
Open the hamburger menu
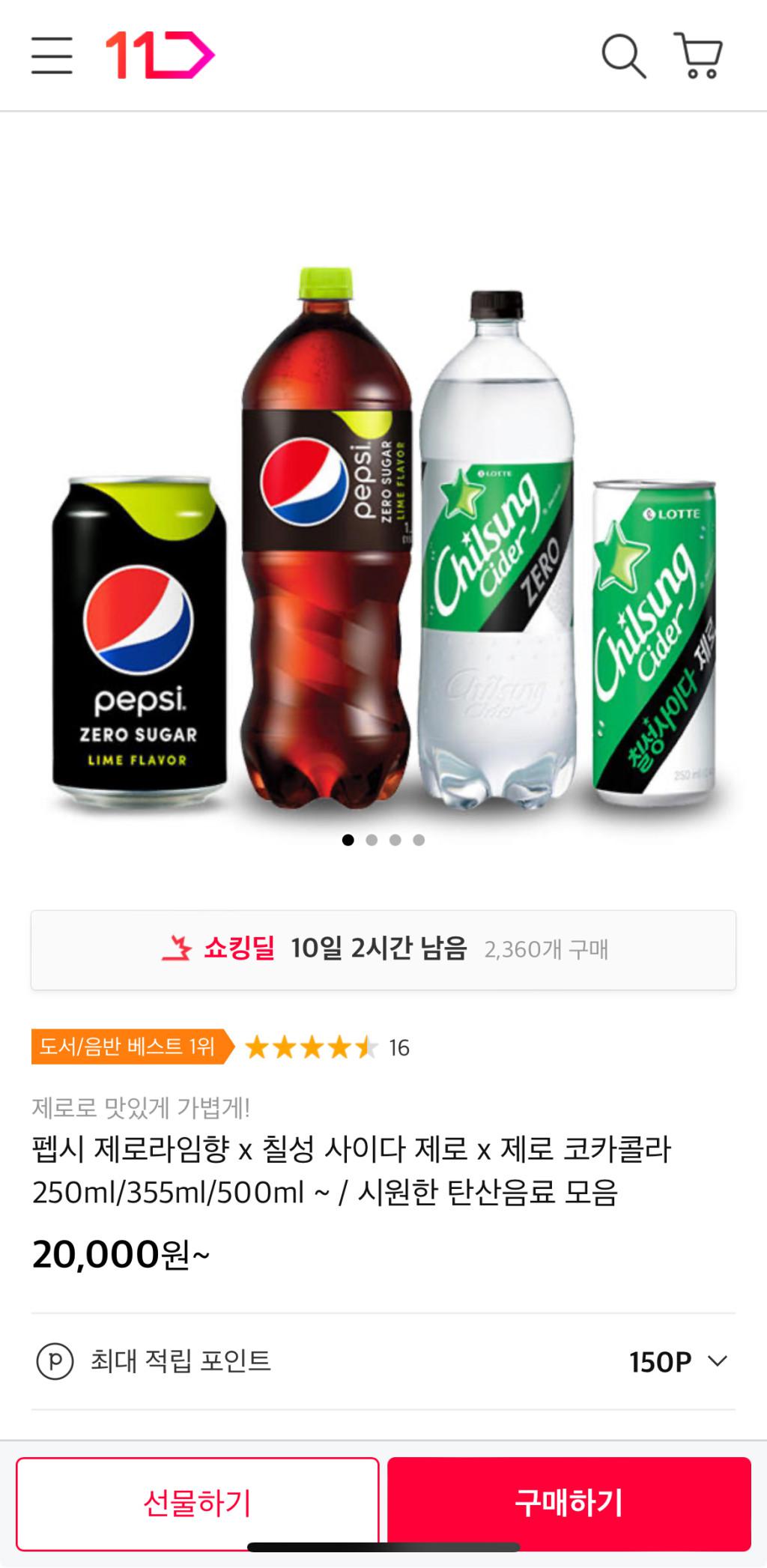(x=52, y=55)
